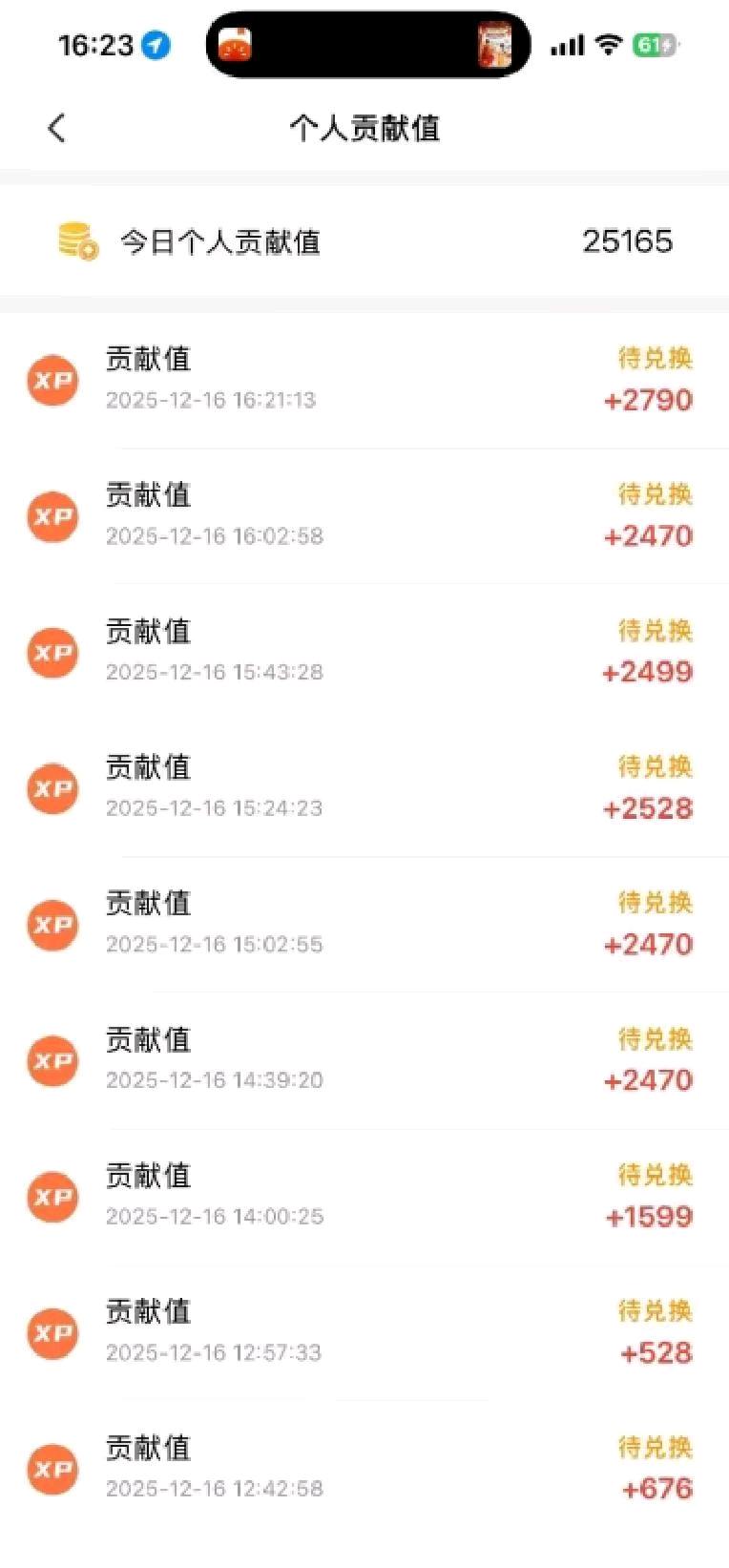This screenshot has height=1568, width=729.
Task: Tap the XP badge beside the +2499 entry
Action: tap(53, 653)
